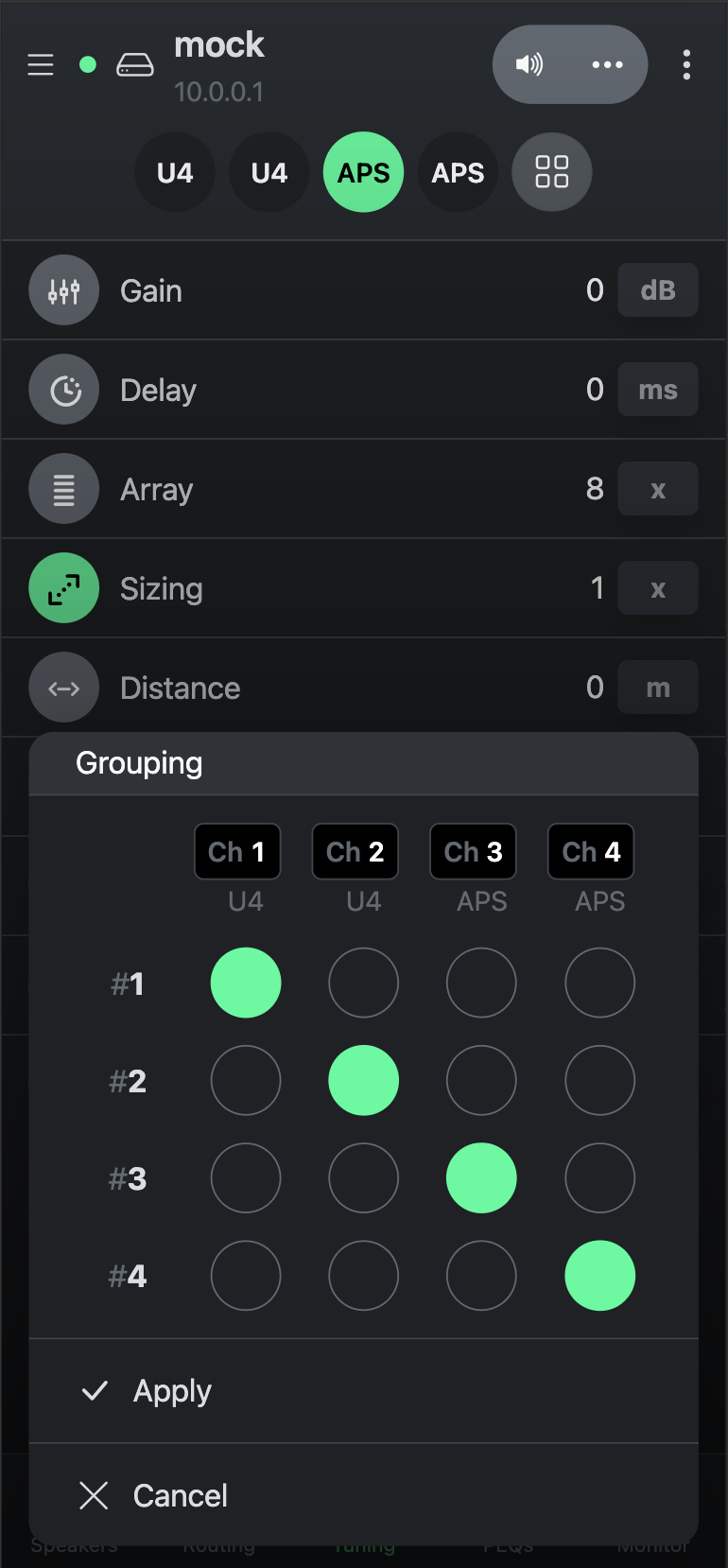
Task: Open the channel grid view
Action: (552, 172)
